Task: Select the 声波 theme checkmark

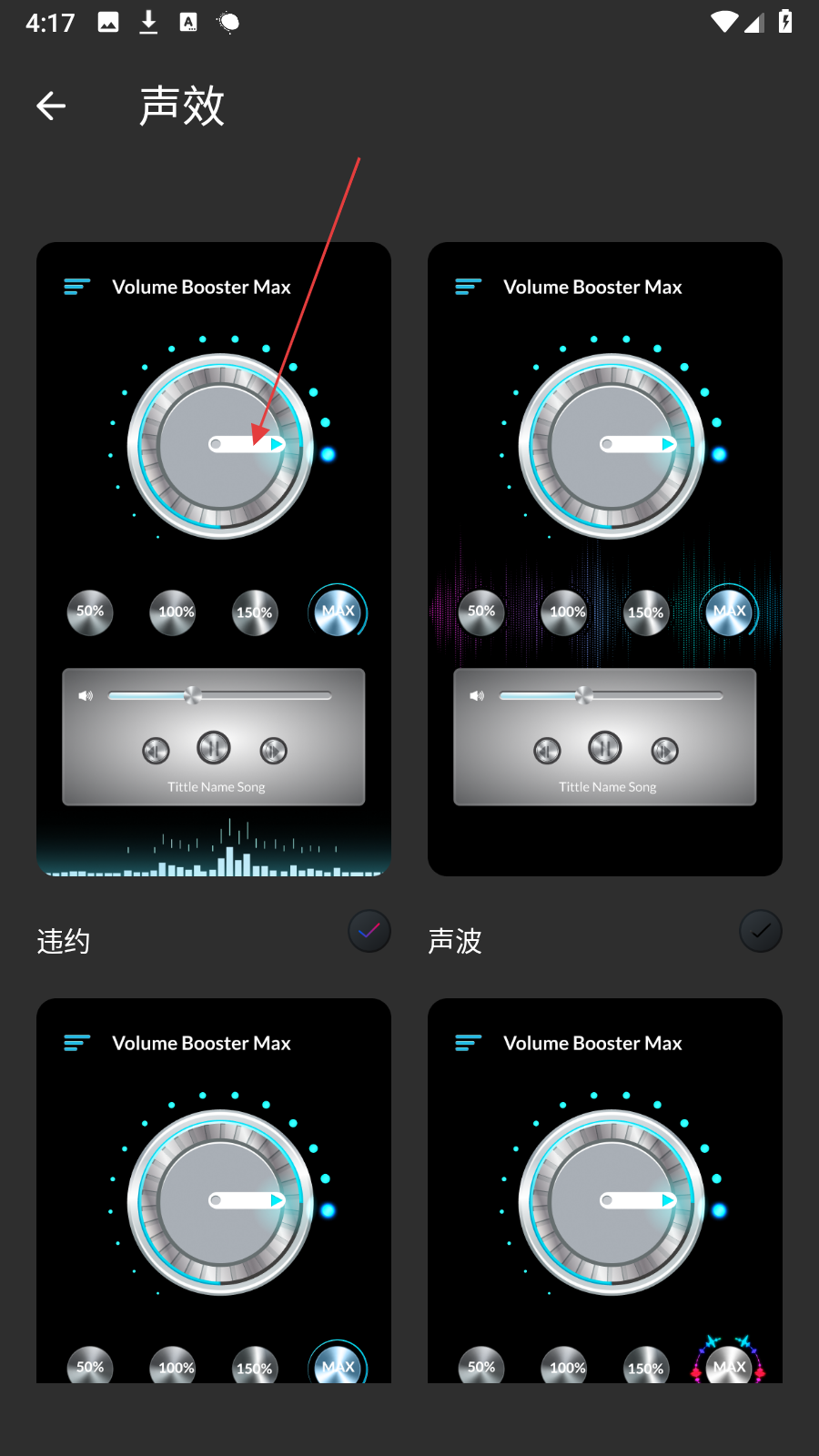Action: pos(761,931)
